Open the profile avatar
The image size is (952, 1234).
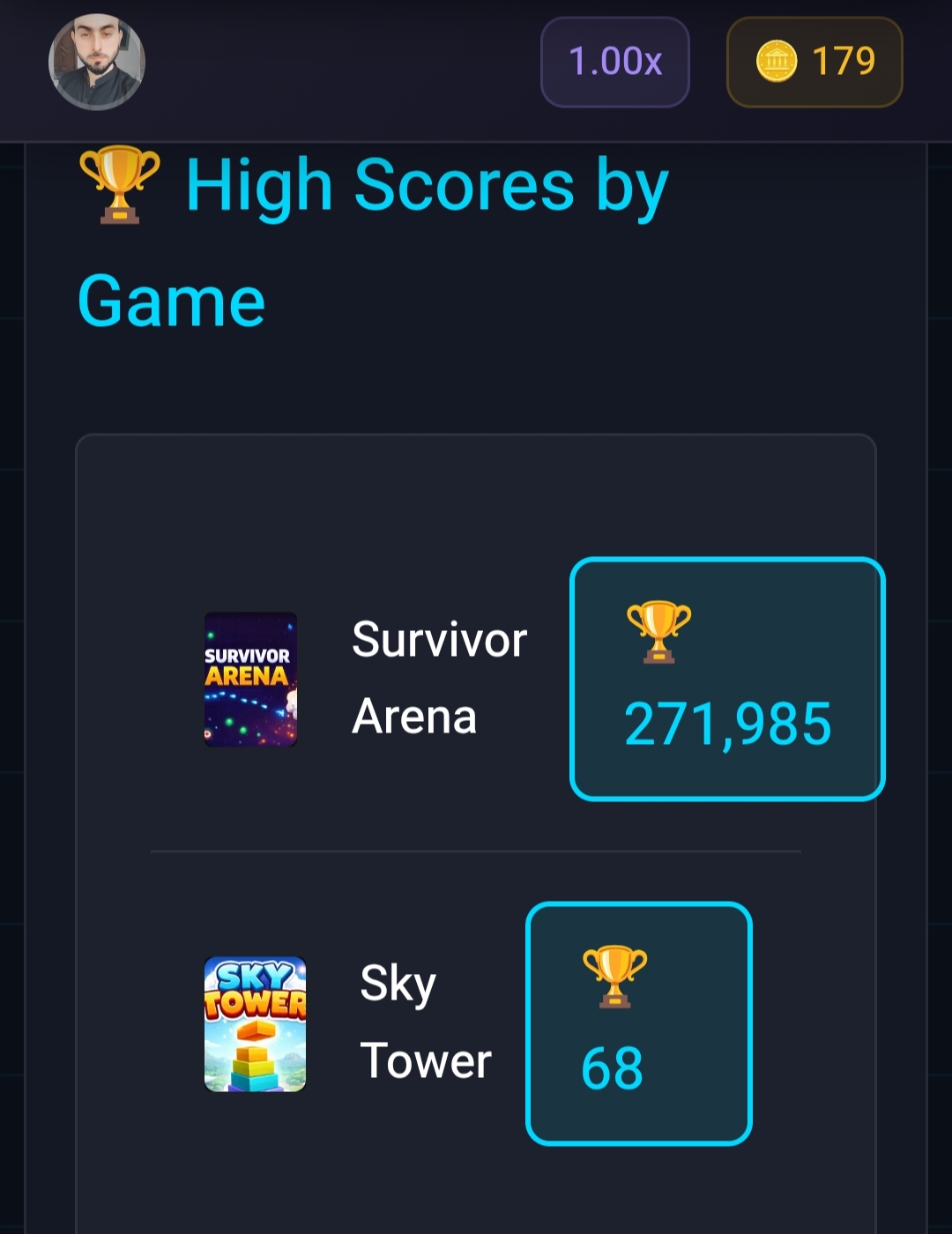click(x=97, y=62)
